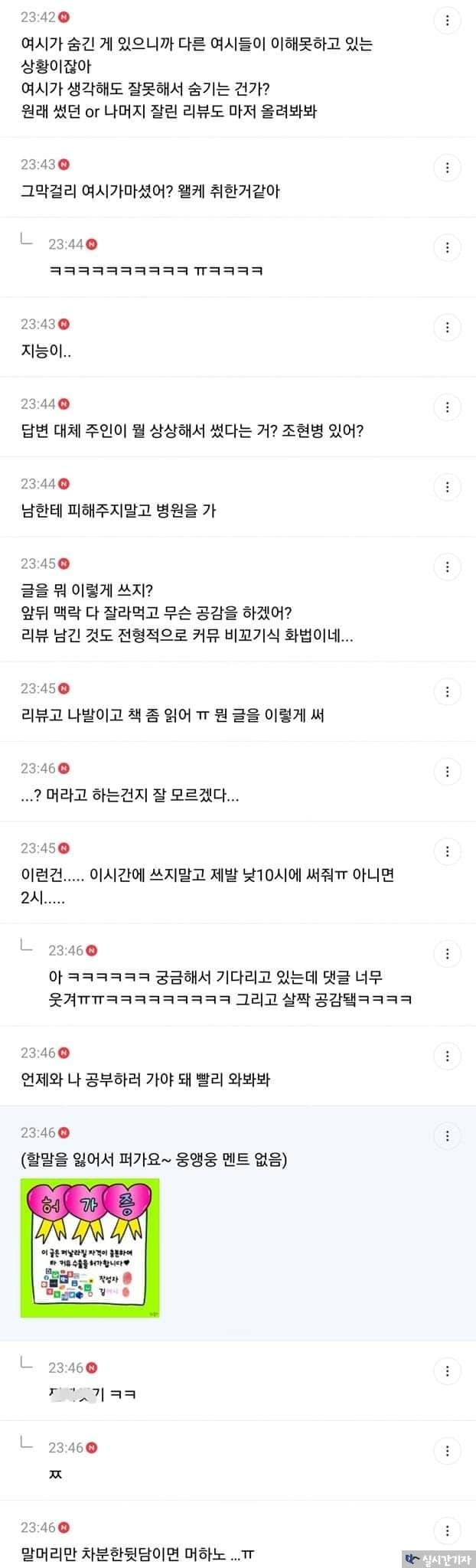Open the overflow menu on the '남한테 피해주지말고 병원을 가' comment
476x1568 pixels.
point(447,487)
